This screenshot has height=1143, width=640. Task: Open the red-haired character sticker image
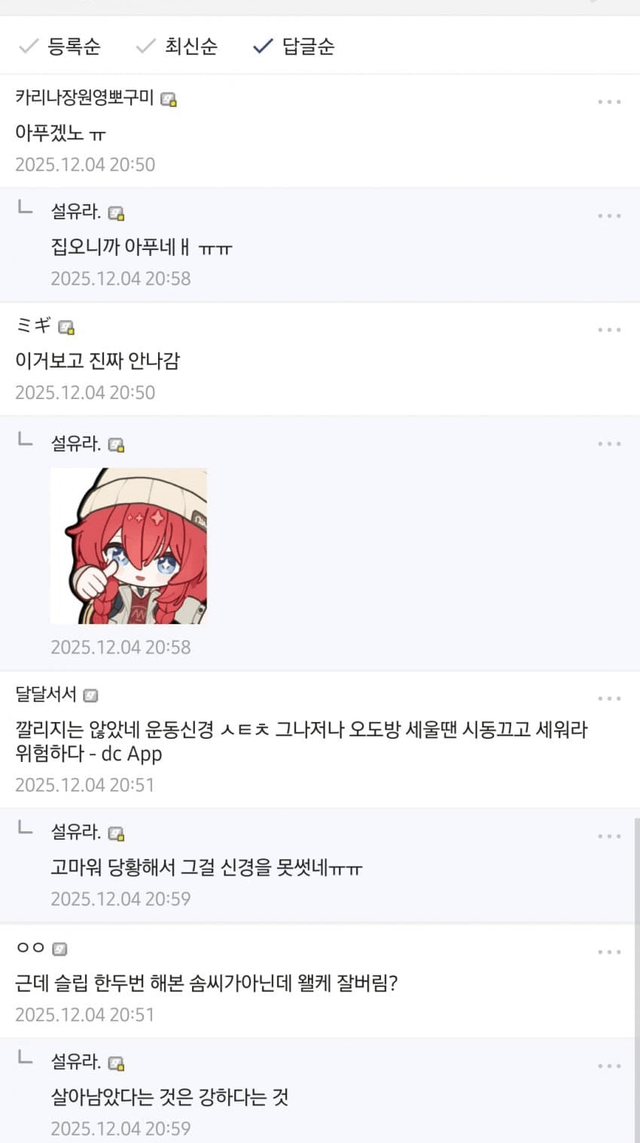click(x=129, y=546)
